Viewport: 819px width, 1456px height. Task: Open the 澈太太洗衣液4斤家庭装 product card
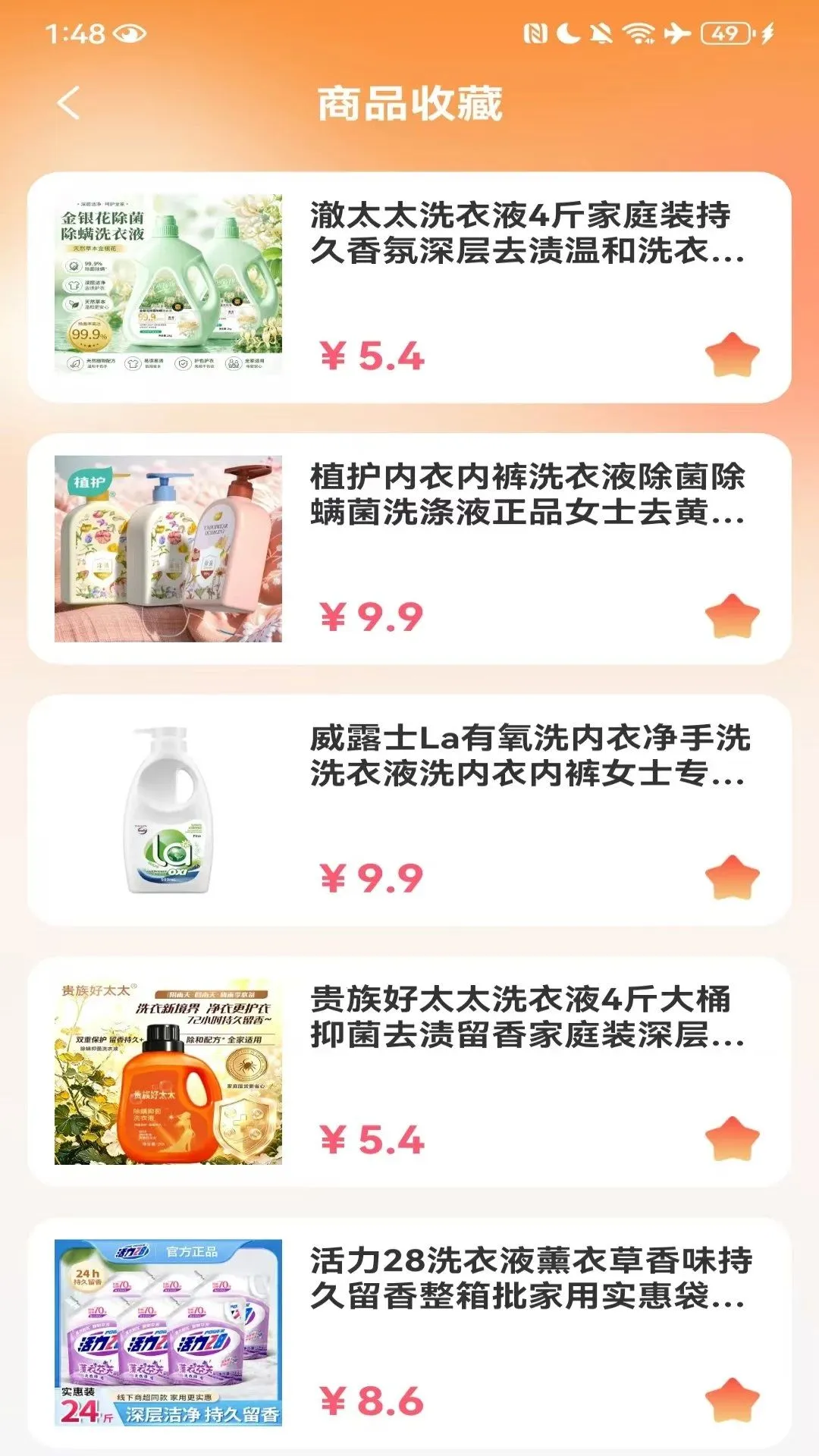click(x=409, y=287)
